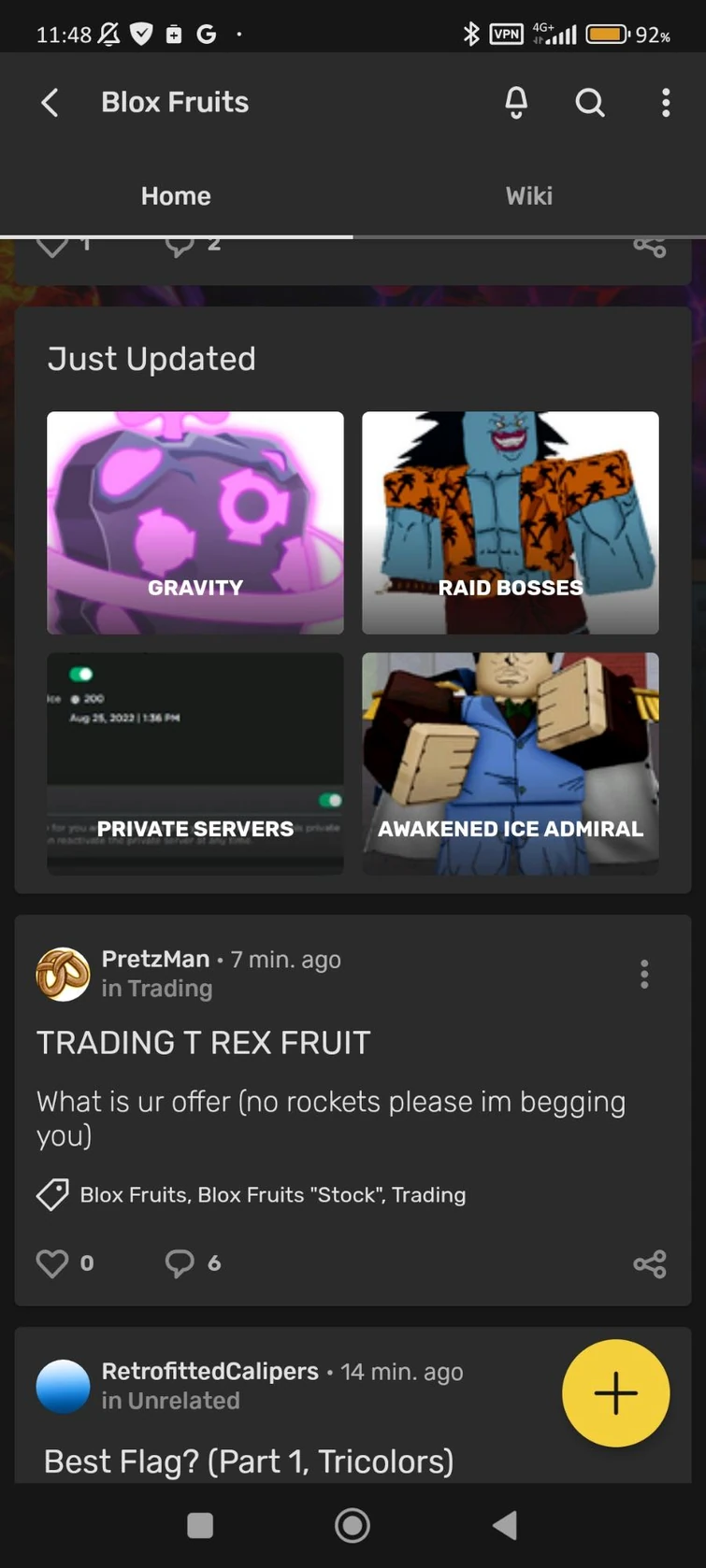Switch to the Wiki tab

tap(529, 196)
